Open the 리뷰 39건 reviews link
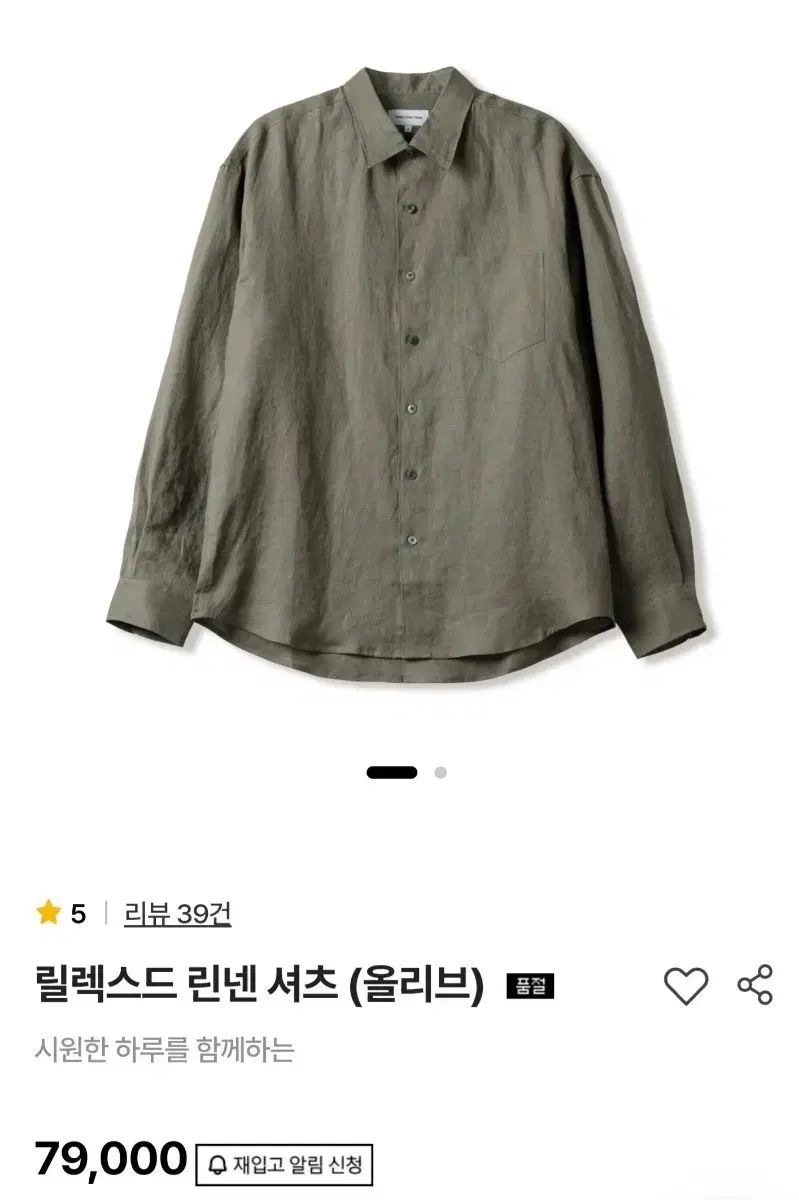 pos(177,913)
